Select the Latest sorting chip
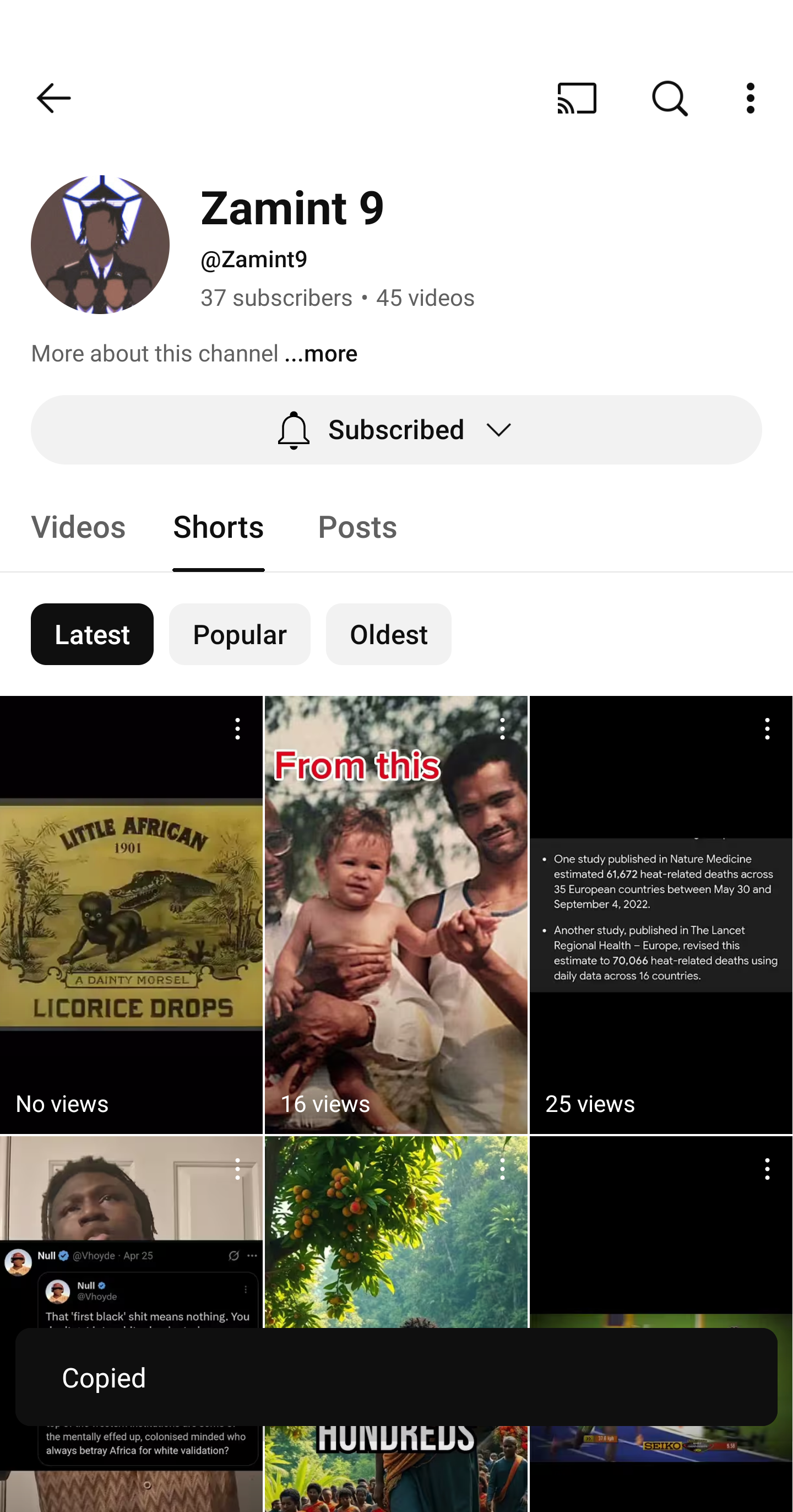793x1512 pixels. click(x=92, y=635)
